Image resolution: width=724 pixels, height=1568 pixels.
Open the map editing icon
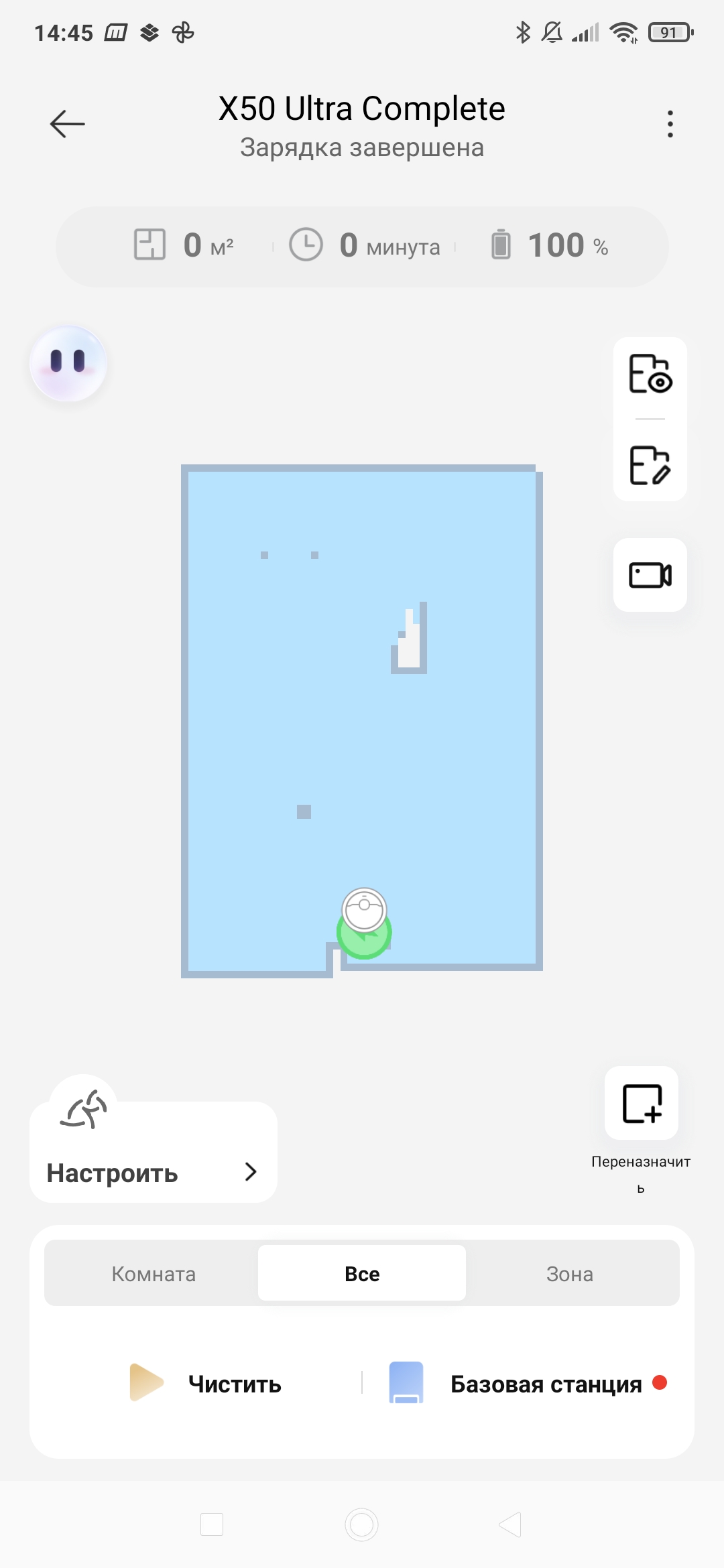(x=650, y=464)
